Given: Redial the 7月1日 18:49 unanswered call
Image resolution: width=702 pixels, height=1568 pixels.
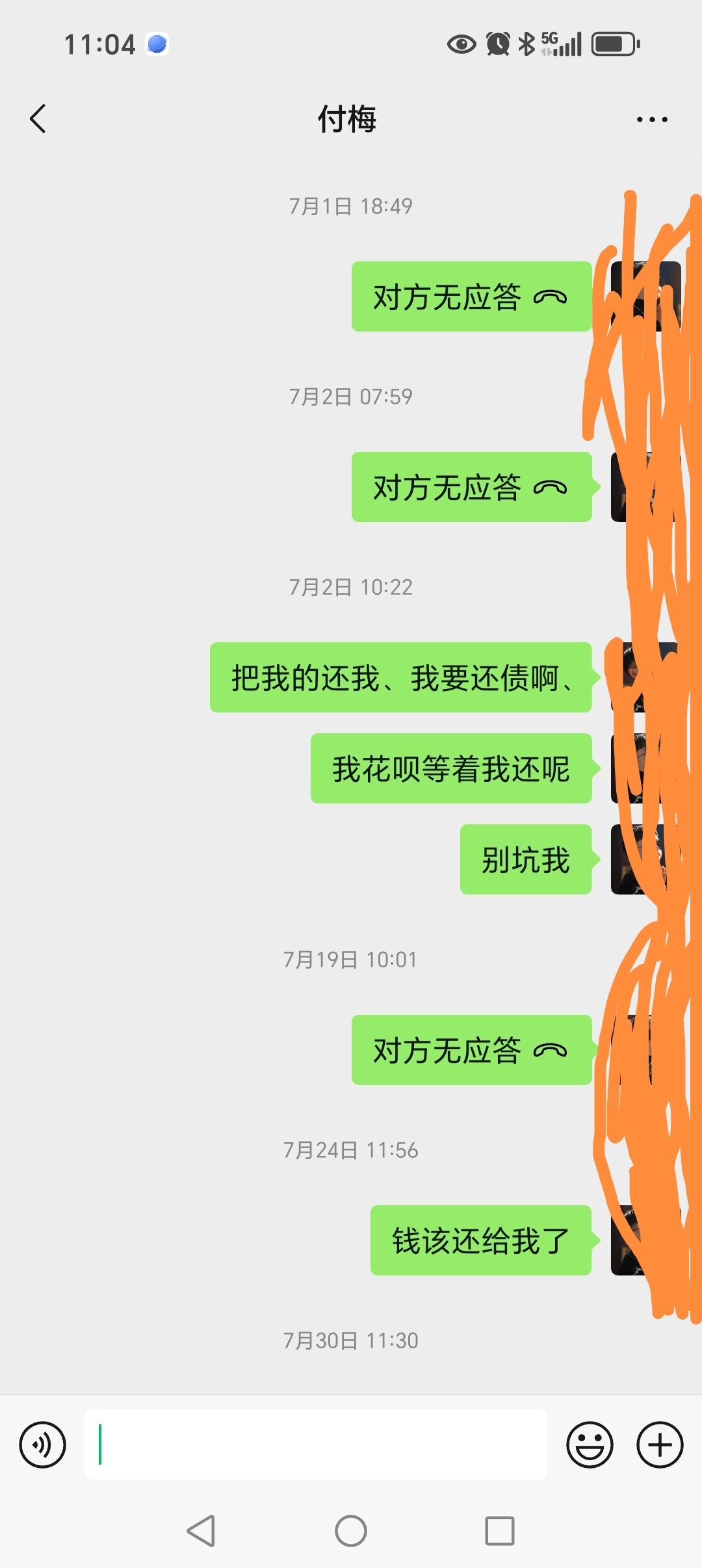Looking at the screenshot, I should point(471,297).
